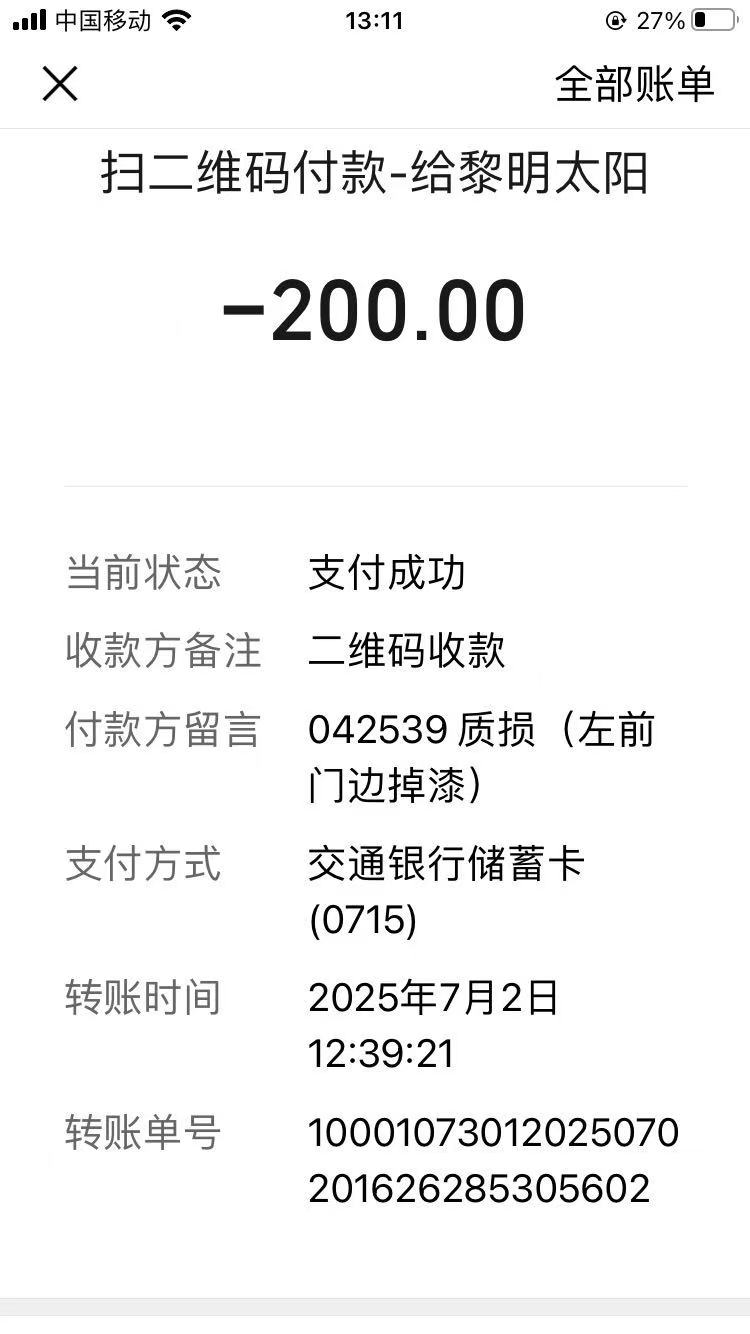Open 全部账单 to view all bills

pyautogui.click(x=634, y=85)
